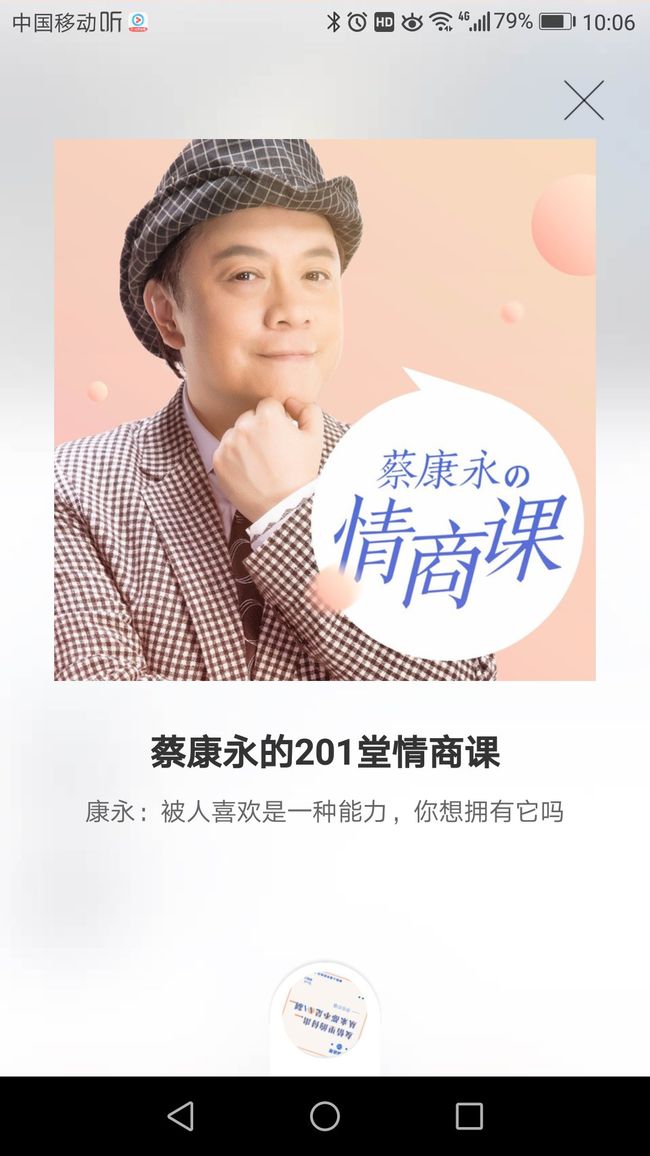Close the course preview overlay

(584, 100)
